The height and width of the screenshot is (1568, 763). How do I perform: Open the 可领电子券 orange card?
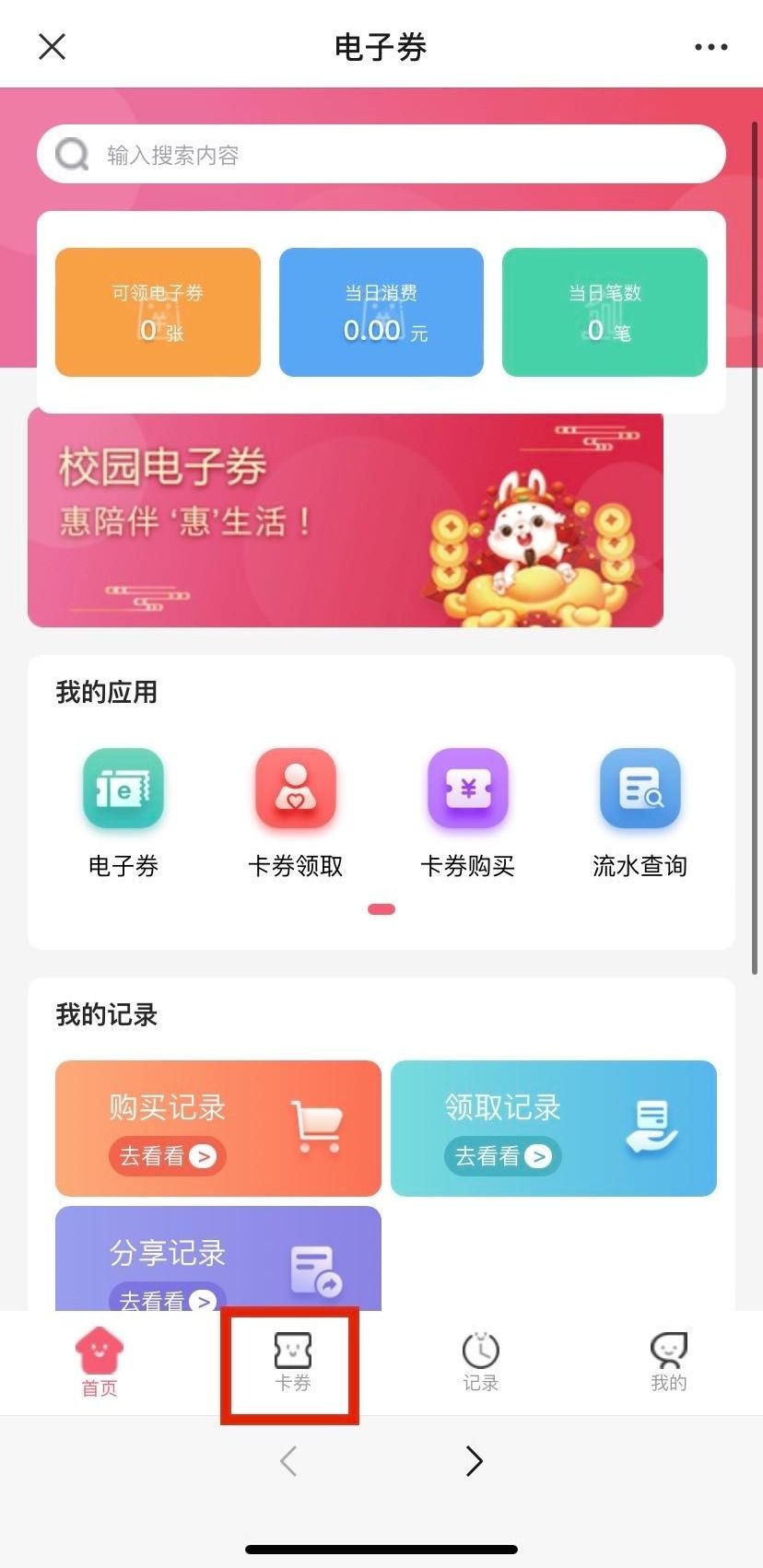158,312
